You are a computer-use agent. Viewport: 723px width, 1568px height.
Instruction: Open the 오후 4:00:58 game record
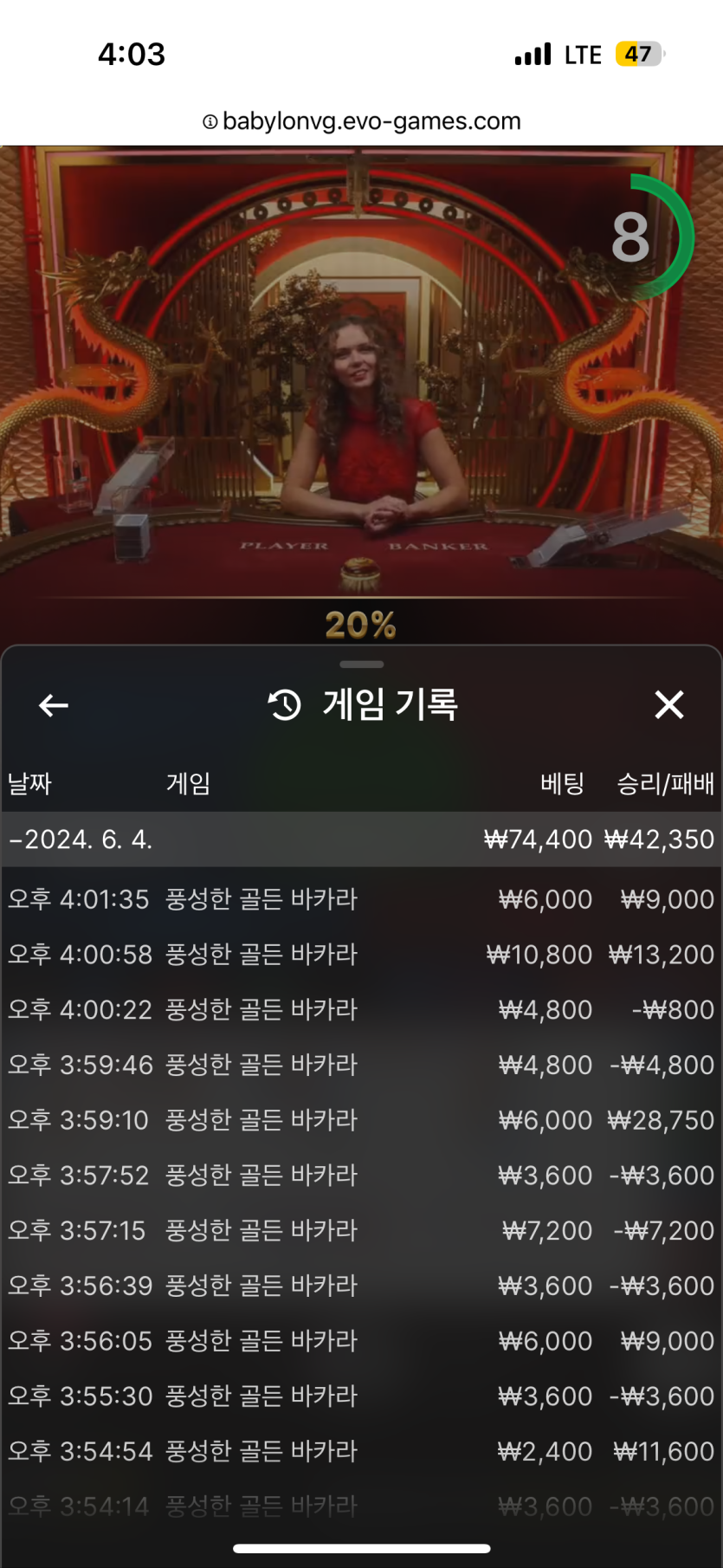click(361, 955)
